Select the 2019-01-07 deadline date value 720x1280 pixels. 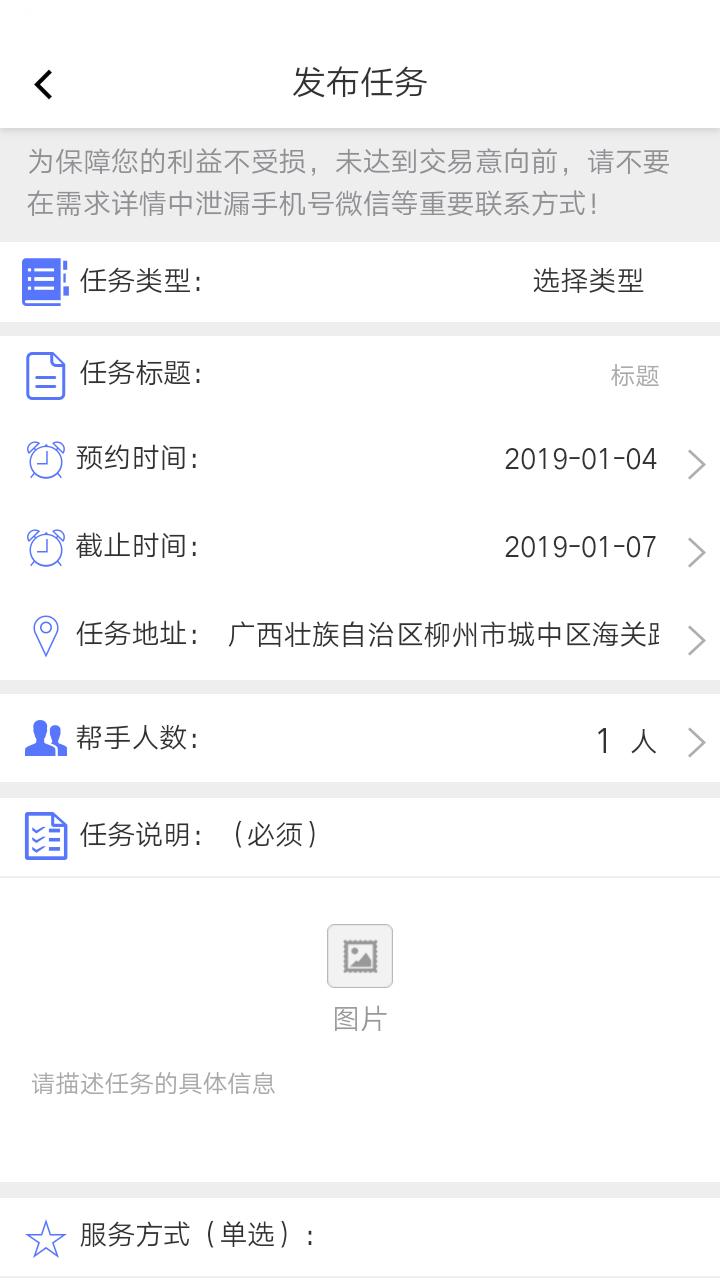coord(580,548)
